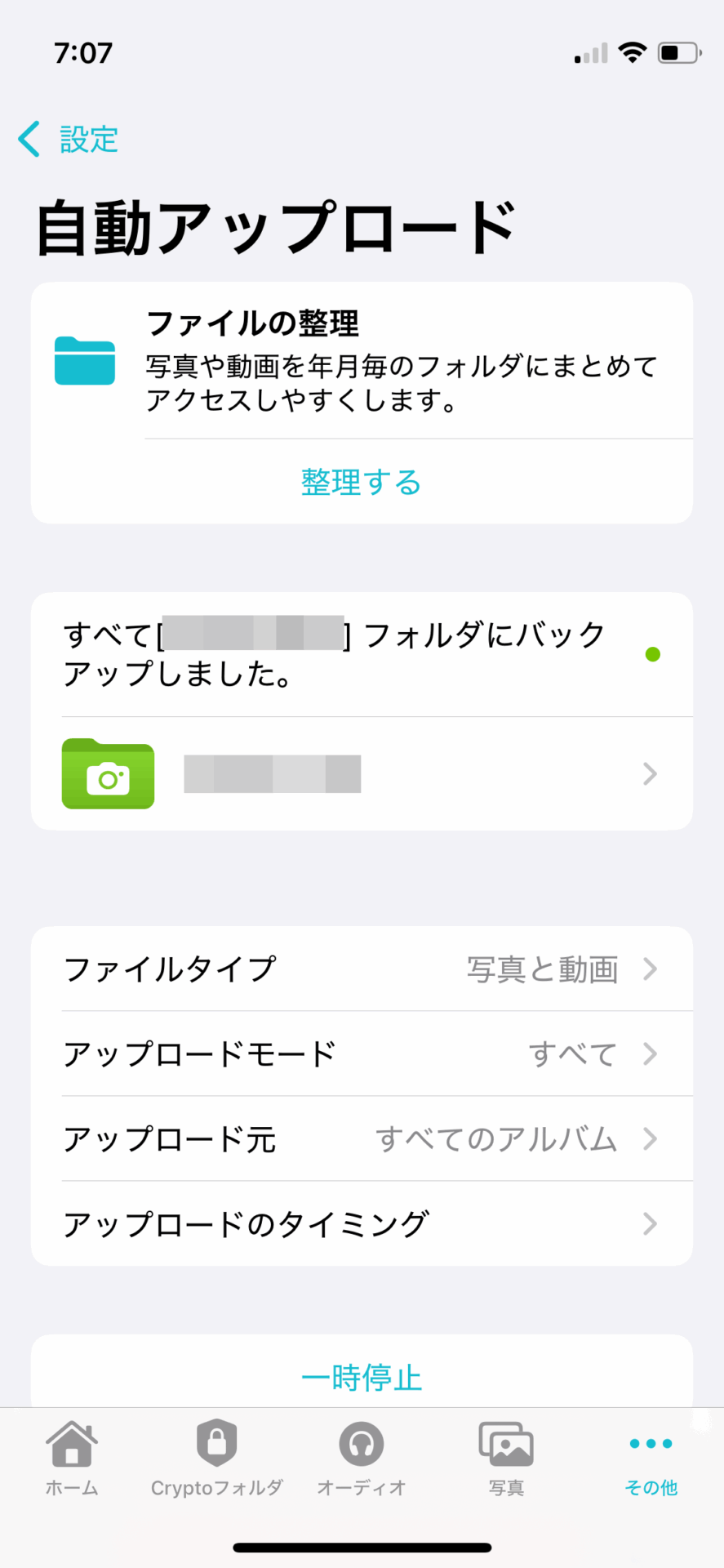Switch to the オーディオ tab

coord(362,1459)
